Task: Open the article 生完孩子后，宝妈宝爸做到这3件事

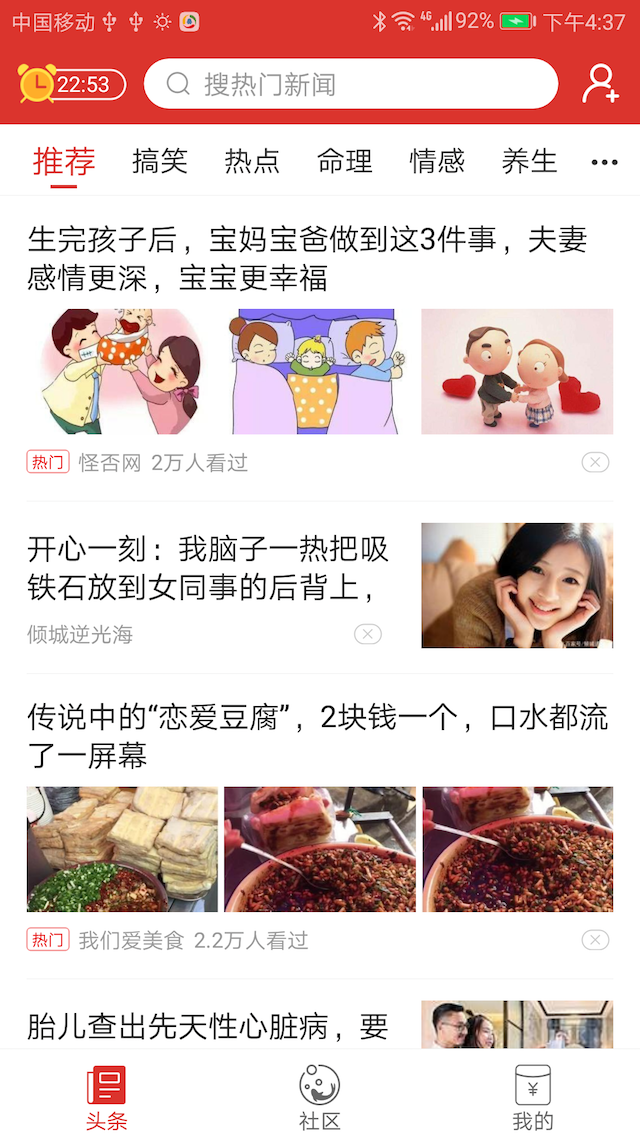Action: (307, 256)
